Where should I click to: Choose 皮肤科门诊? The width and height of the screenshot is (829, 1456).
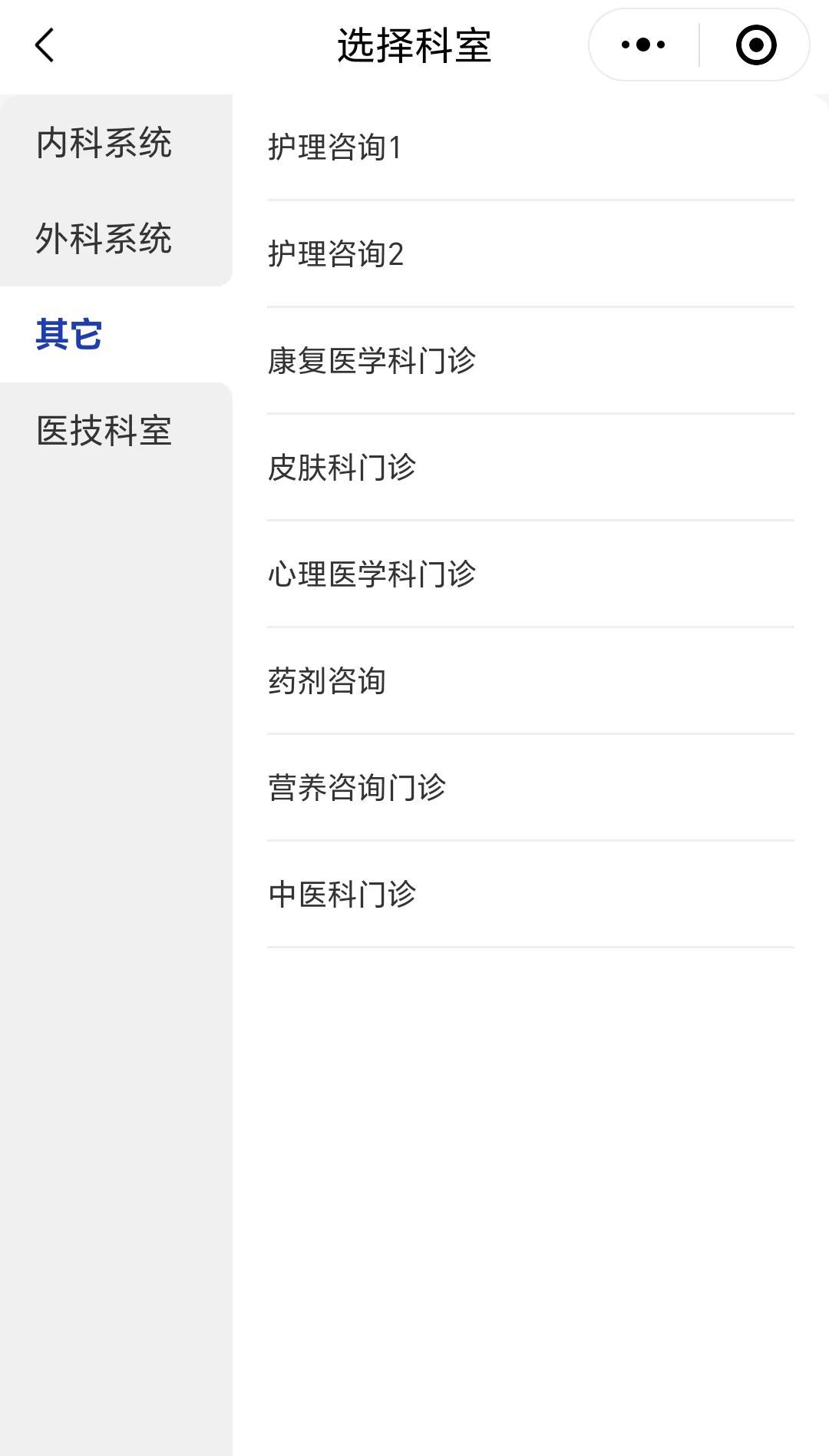[x=530, y=468]
